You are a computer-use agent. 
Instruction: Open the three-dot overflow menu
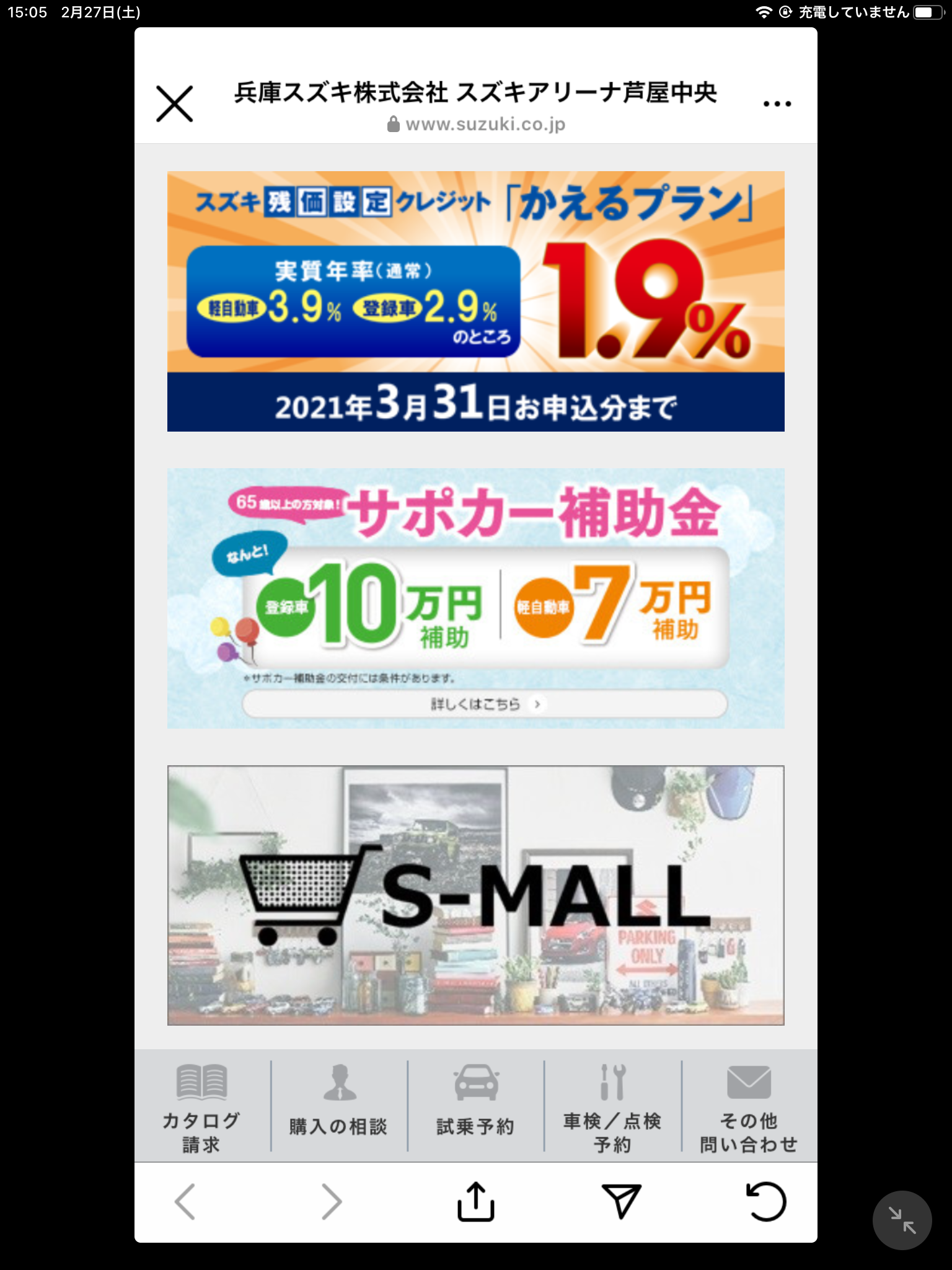point(777,104)
